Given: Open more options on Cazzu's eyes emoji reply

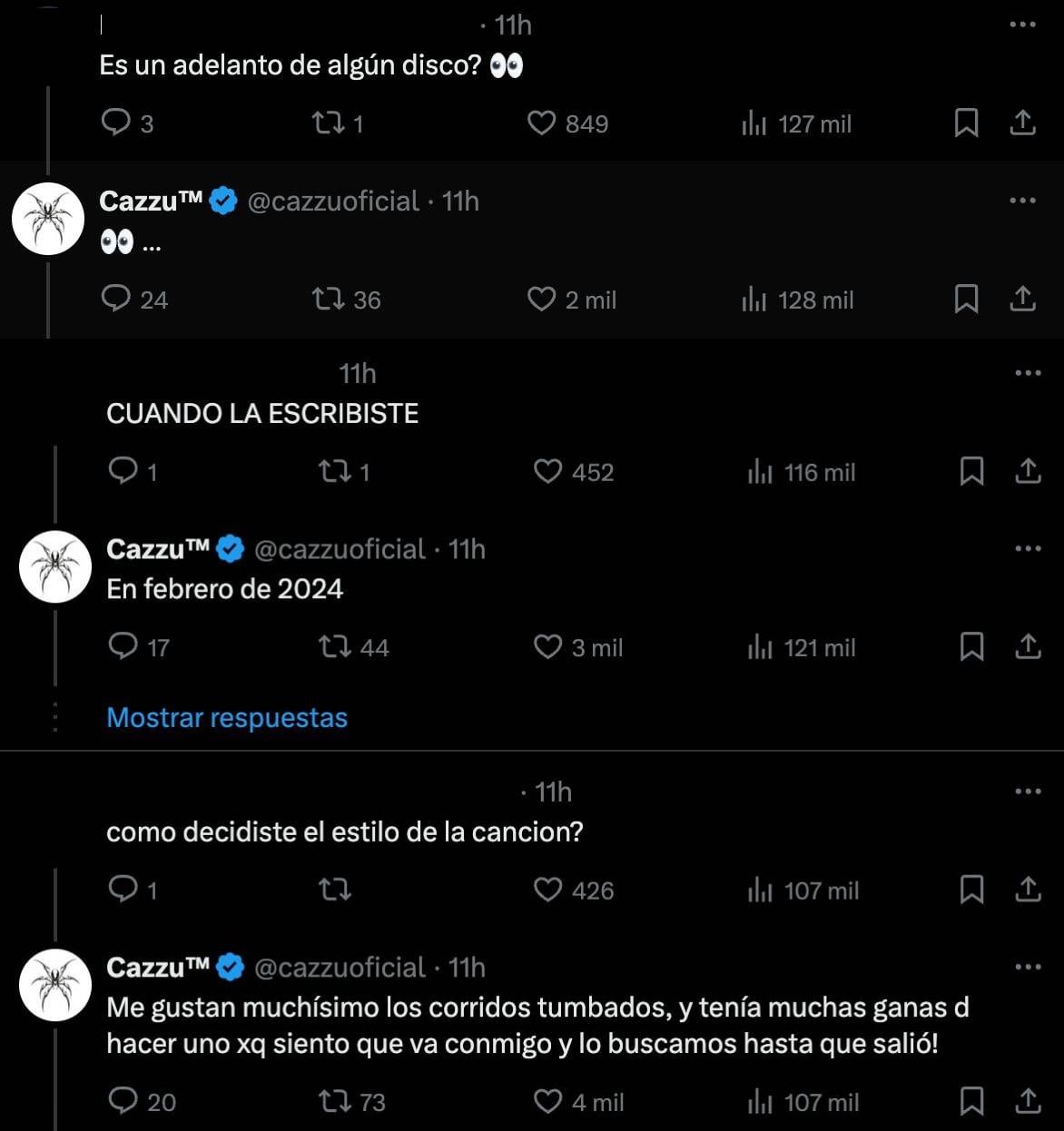Looking at the screenshot, I should point(1025,202).
